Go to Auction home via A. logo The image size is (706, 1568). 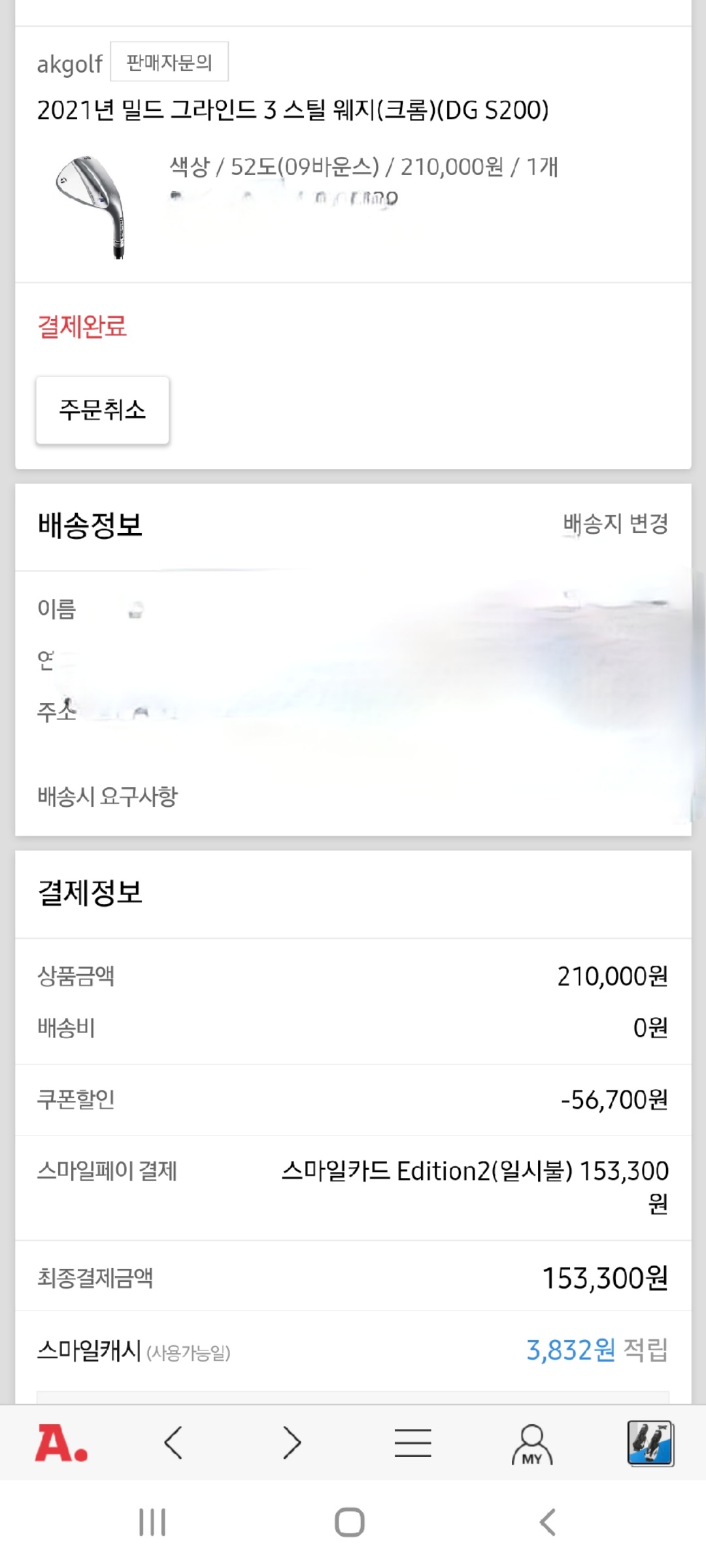coord(61,1443)
